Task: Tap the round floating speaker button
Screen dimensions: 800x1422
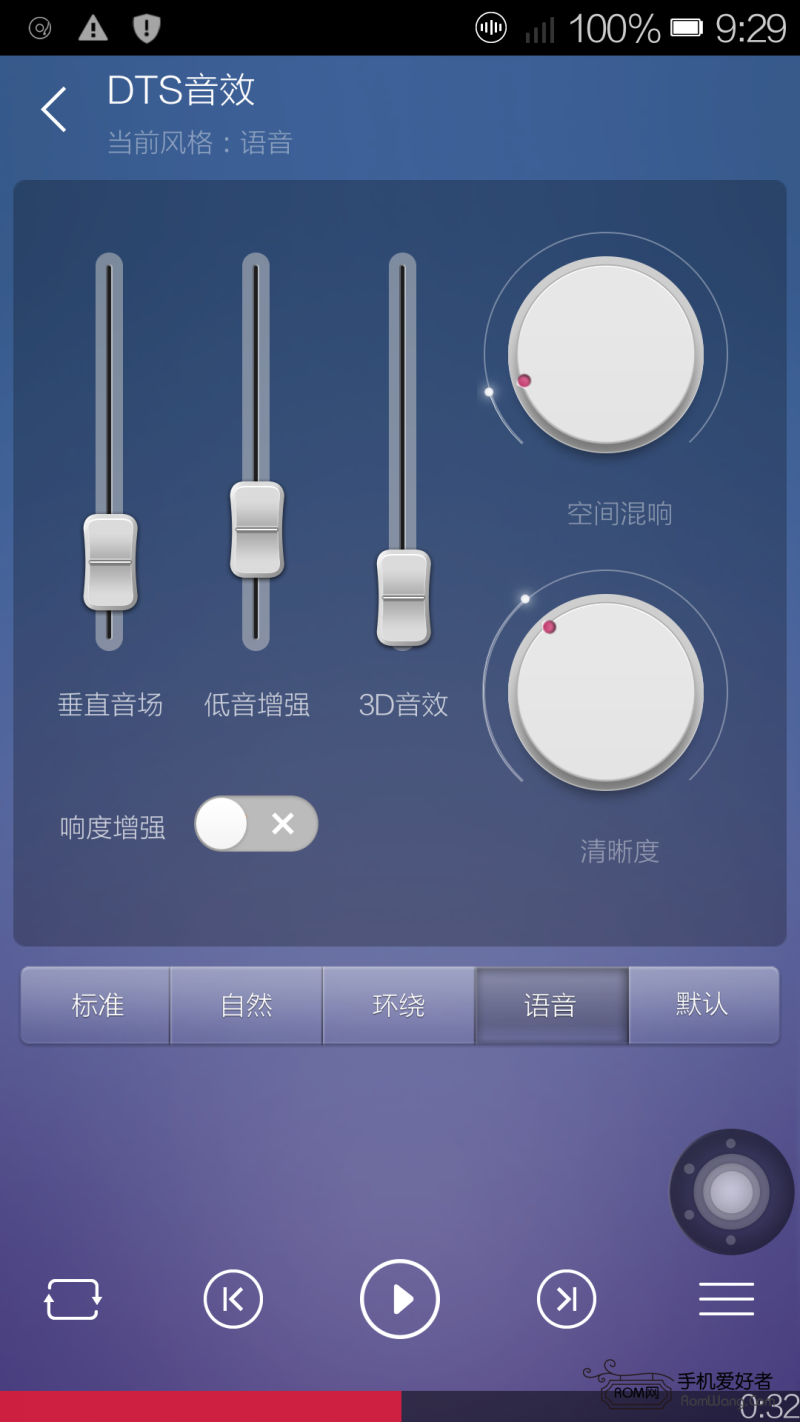Action: (731, 1192)
